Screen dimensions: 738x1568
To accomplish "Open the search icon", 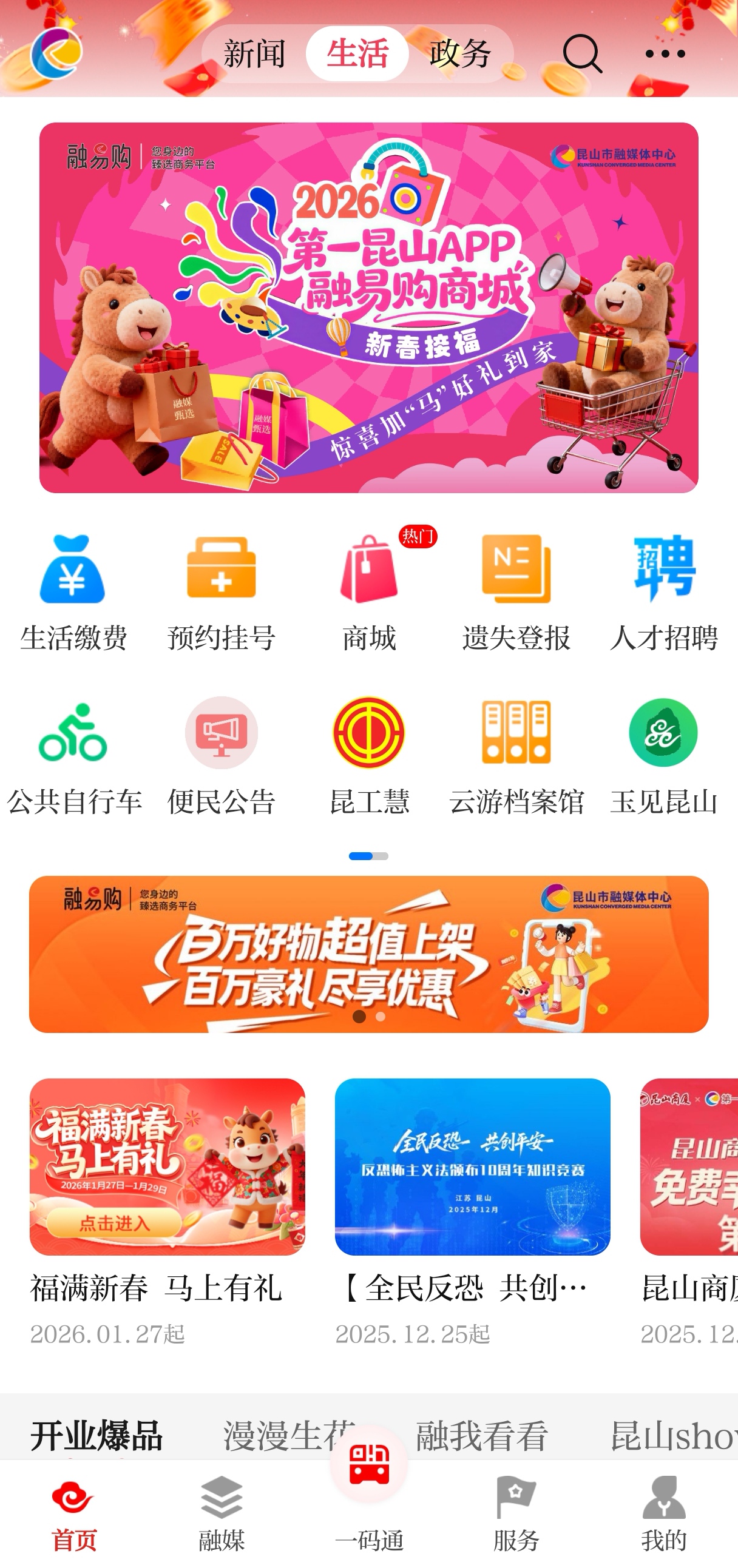I will click(581, 53).
